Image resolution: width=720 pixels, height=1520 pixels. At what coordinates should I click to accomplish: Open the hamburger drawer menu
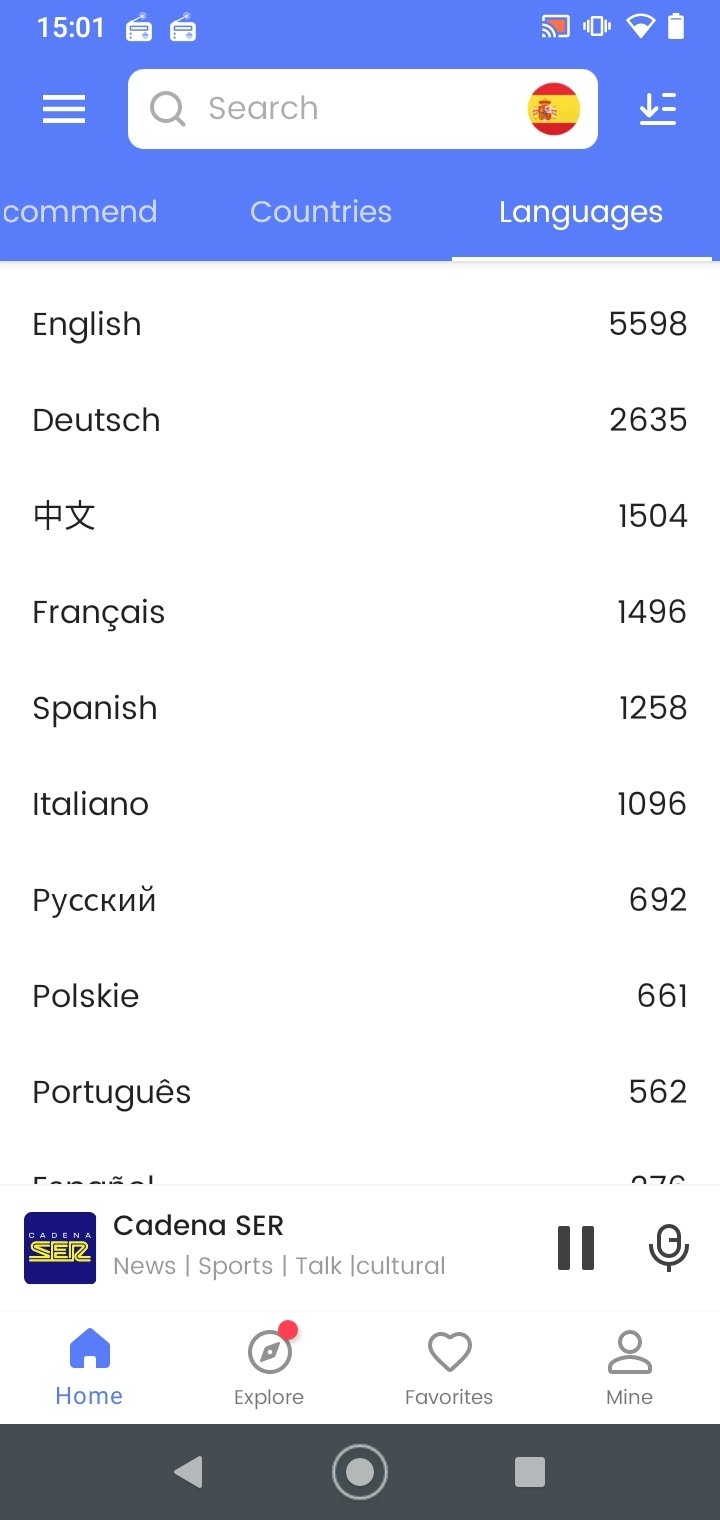point(64,109)
